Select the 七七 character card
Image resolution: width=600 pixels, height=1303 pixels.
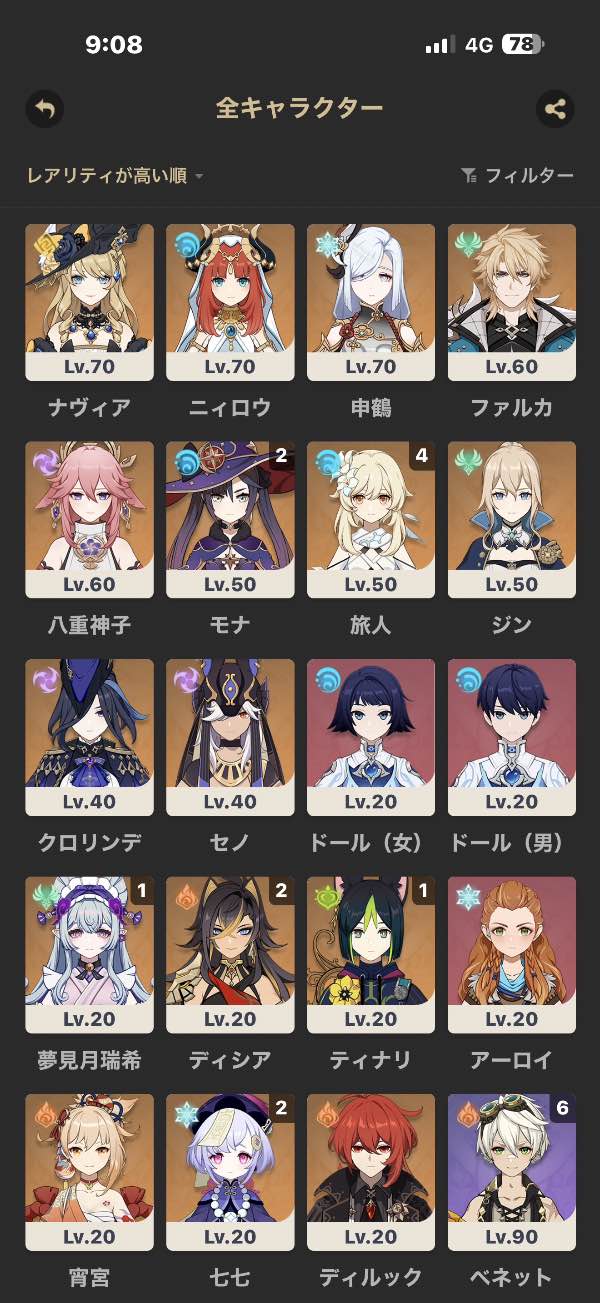click(x=230, y=1172)
